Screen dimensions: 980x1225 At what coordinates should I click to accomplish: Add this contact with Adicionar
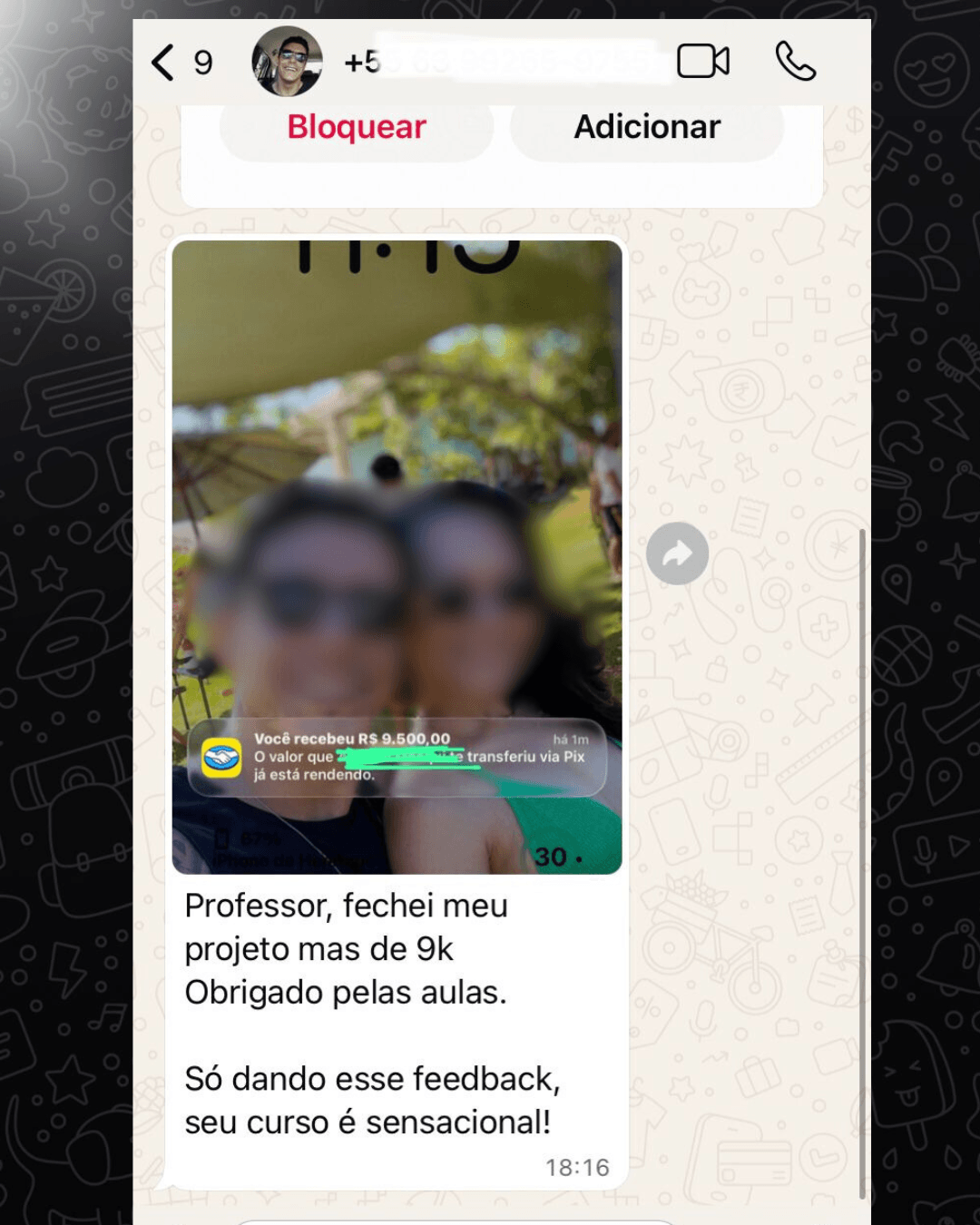(646, 127)
